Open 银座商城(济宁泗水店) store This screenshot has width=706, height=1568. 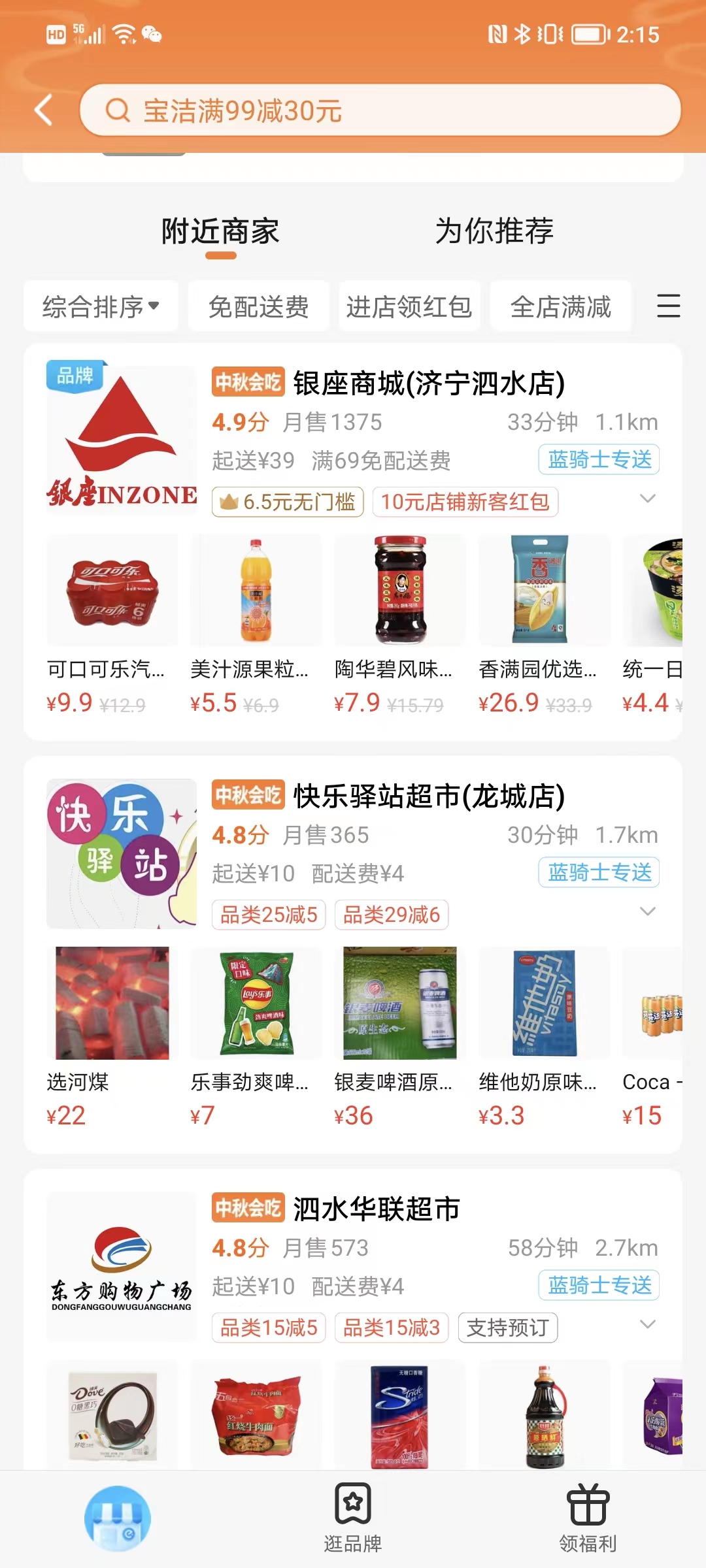pyautogui.click(x=429, y=384)
